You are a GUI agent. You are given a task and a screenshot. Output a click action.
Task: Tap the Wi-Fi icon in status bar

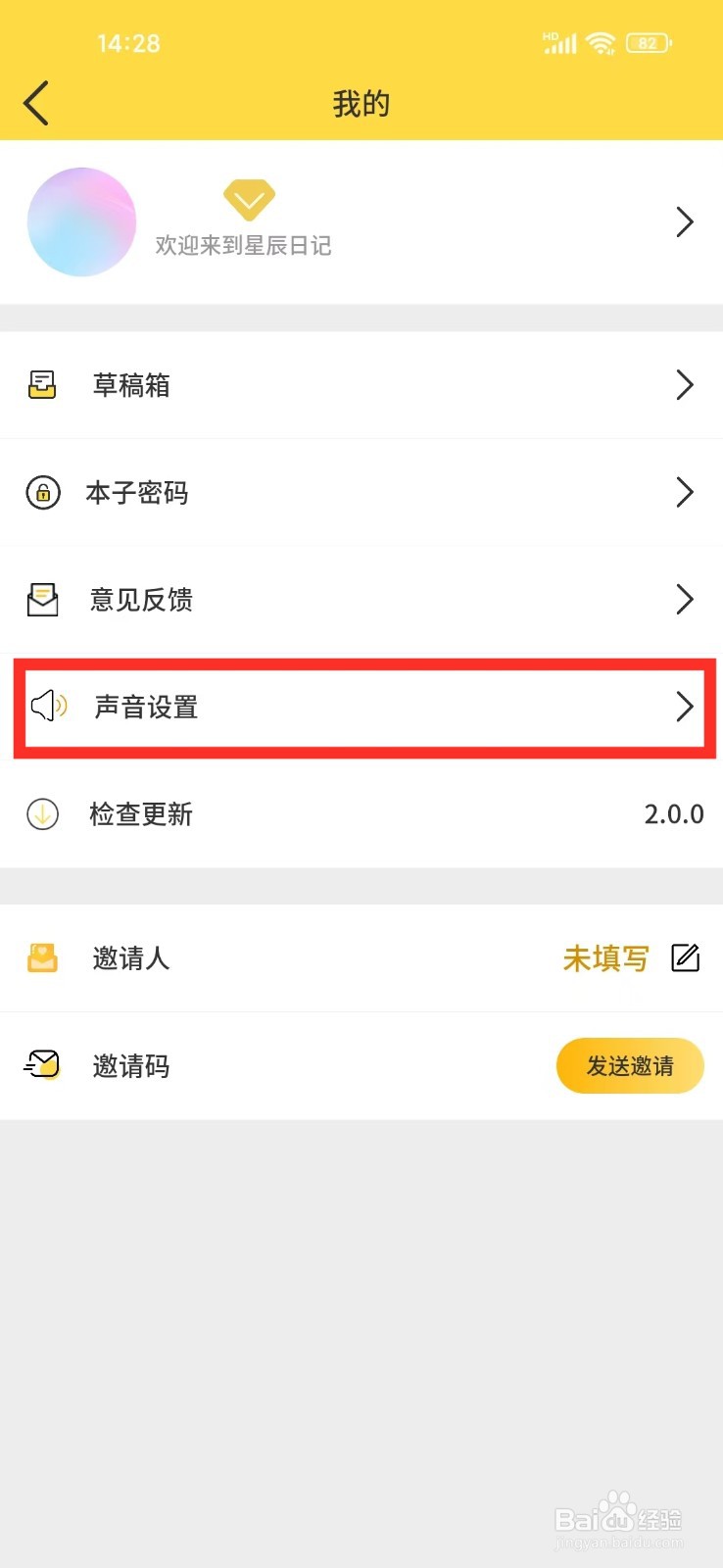[x=602, y=42]
